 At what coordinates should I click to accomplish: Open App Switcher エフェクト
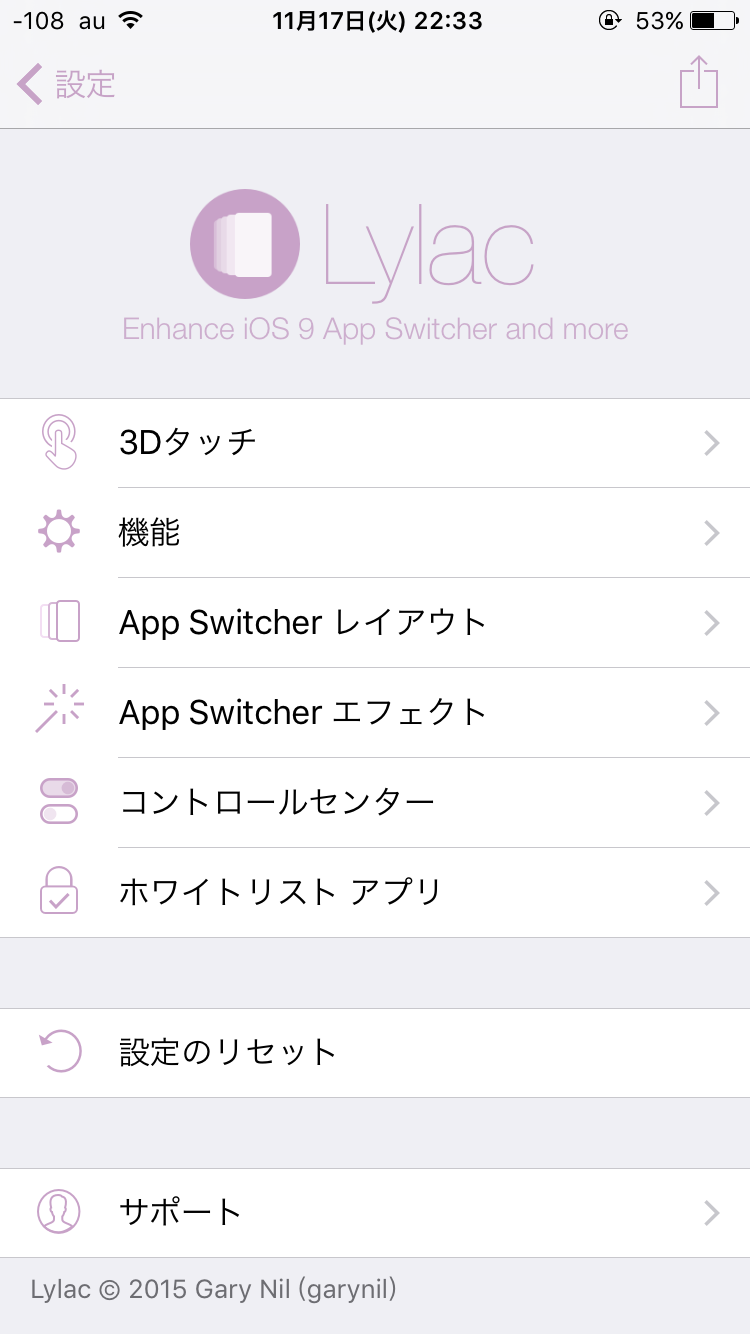coord(375,713)
